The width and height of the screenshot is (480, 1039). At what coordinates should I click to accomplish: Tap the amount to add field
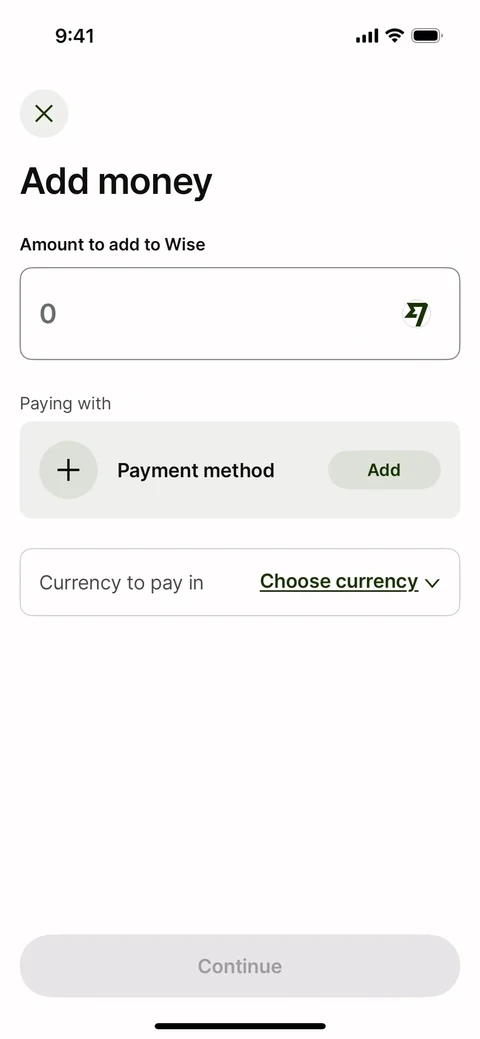(240, 313)
